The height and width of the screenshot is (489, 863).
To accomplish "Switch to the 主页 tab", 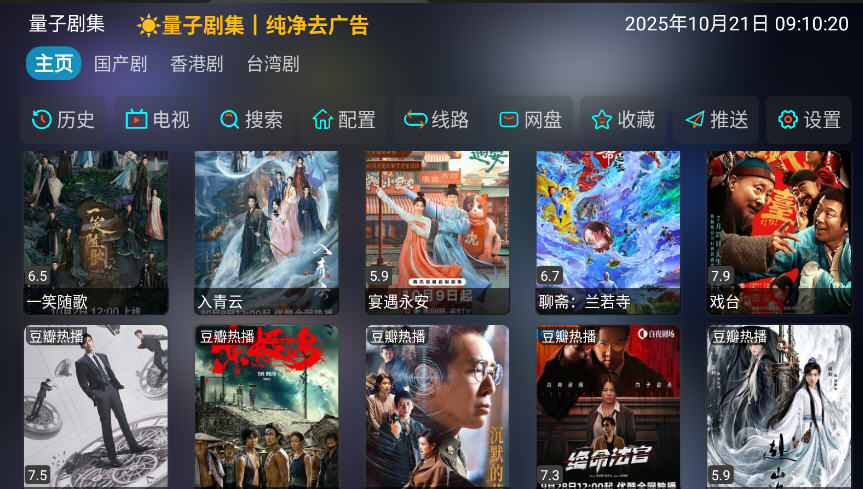I will point(54,64).
